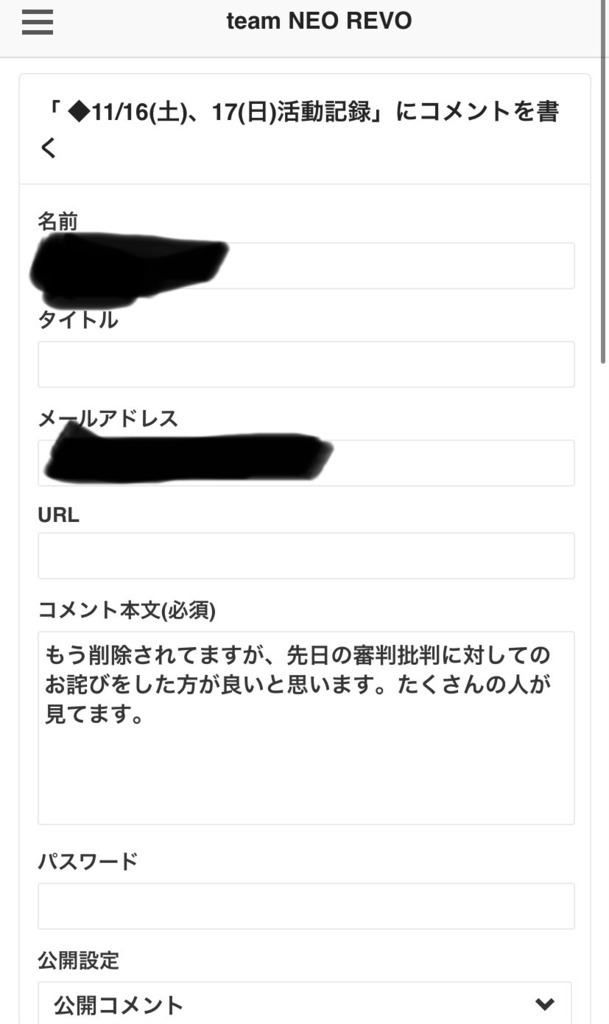The width and height of the screenshot is (609, 1024).
Task: Open the hamburger drawer menu
Action: coord(37,22)
